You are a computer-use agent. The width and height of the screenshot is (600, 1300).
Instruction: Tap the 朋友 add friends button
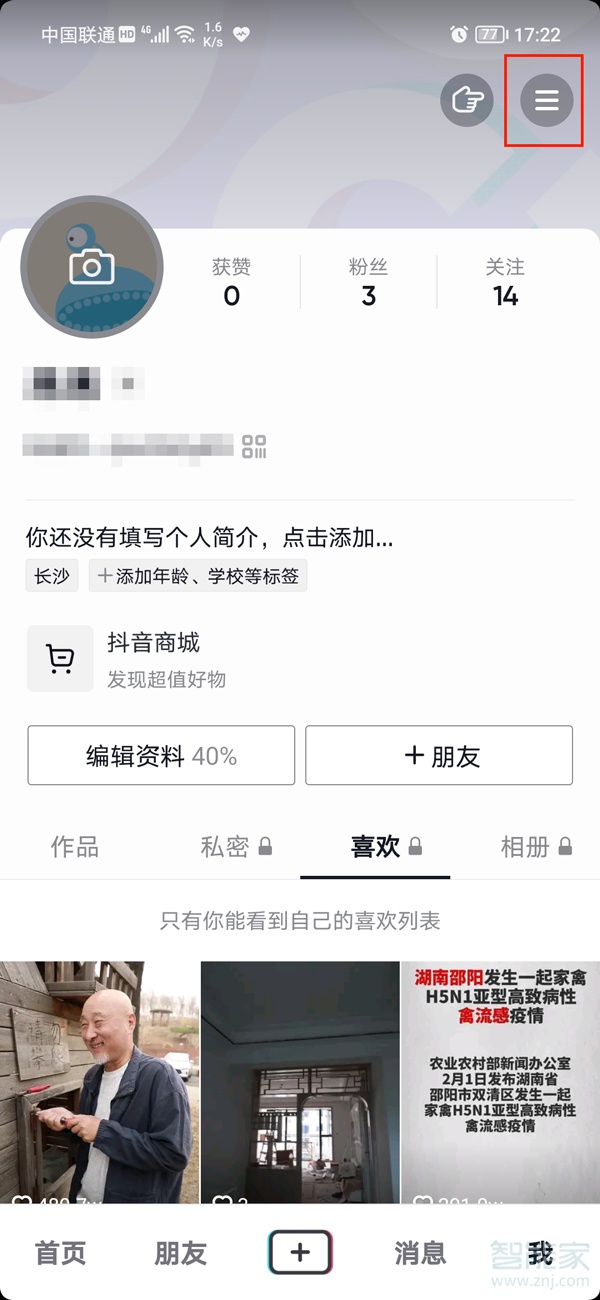coord(439,756)
